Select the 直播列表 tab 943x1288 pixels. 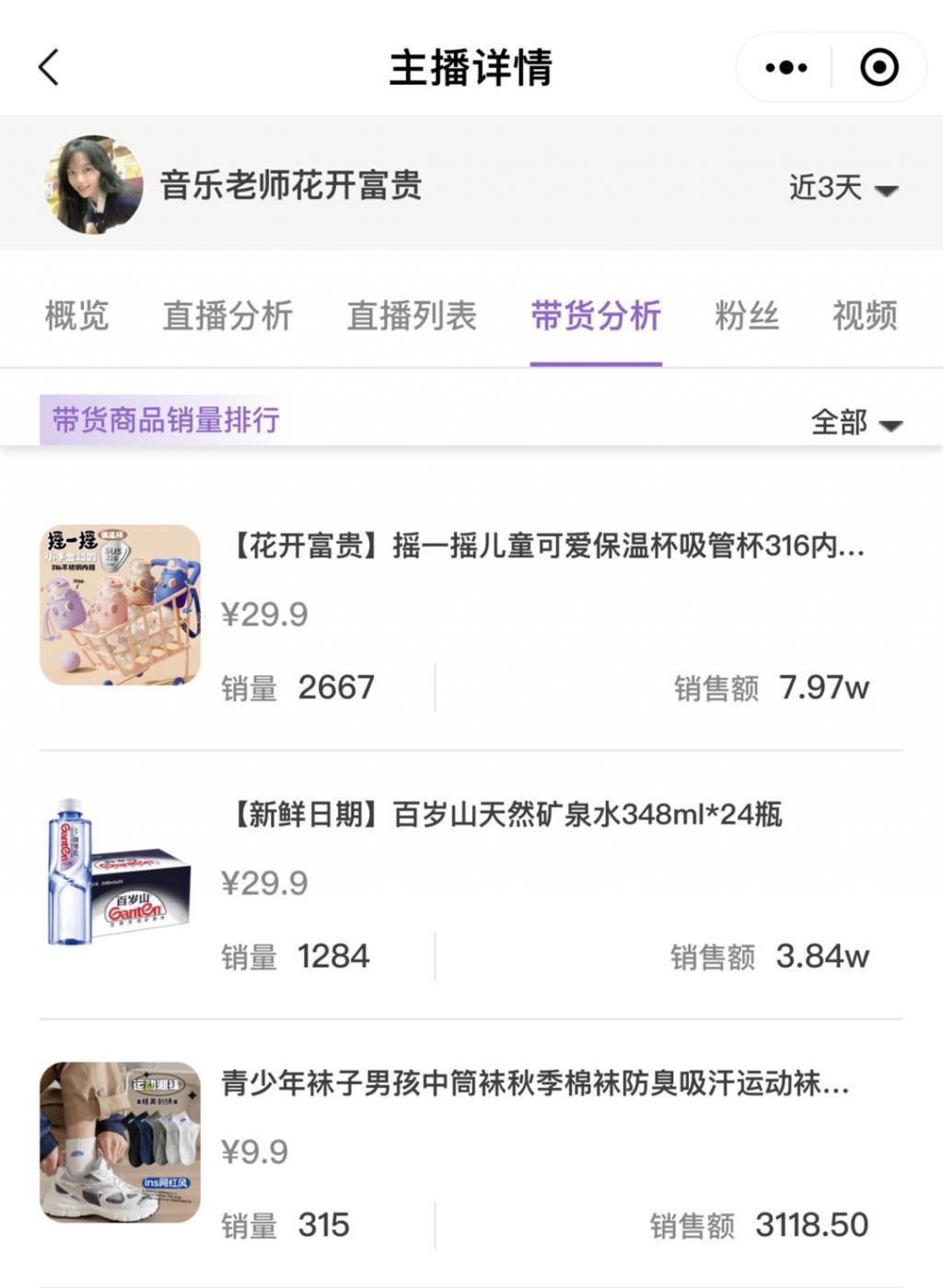point(412,315)
